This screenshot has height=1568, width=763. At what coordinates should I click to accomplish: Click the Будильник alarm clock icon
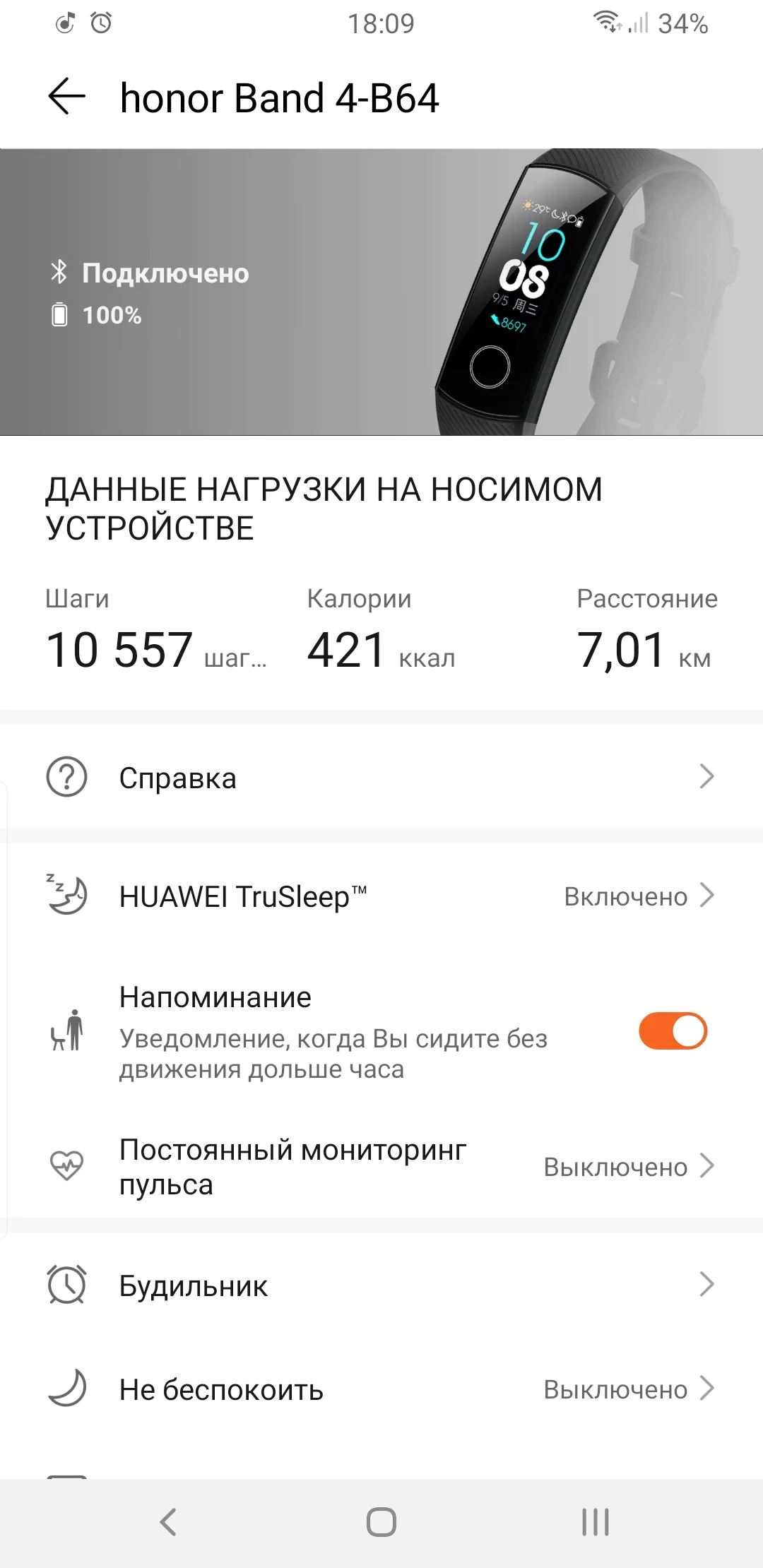click(x=65, y=1285)
